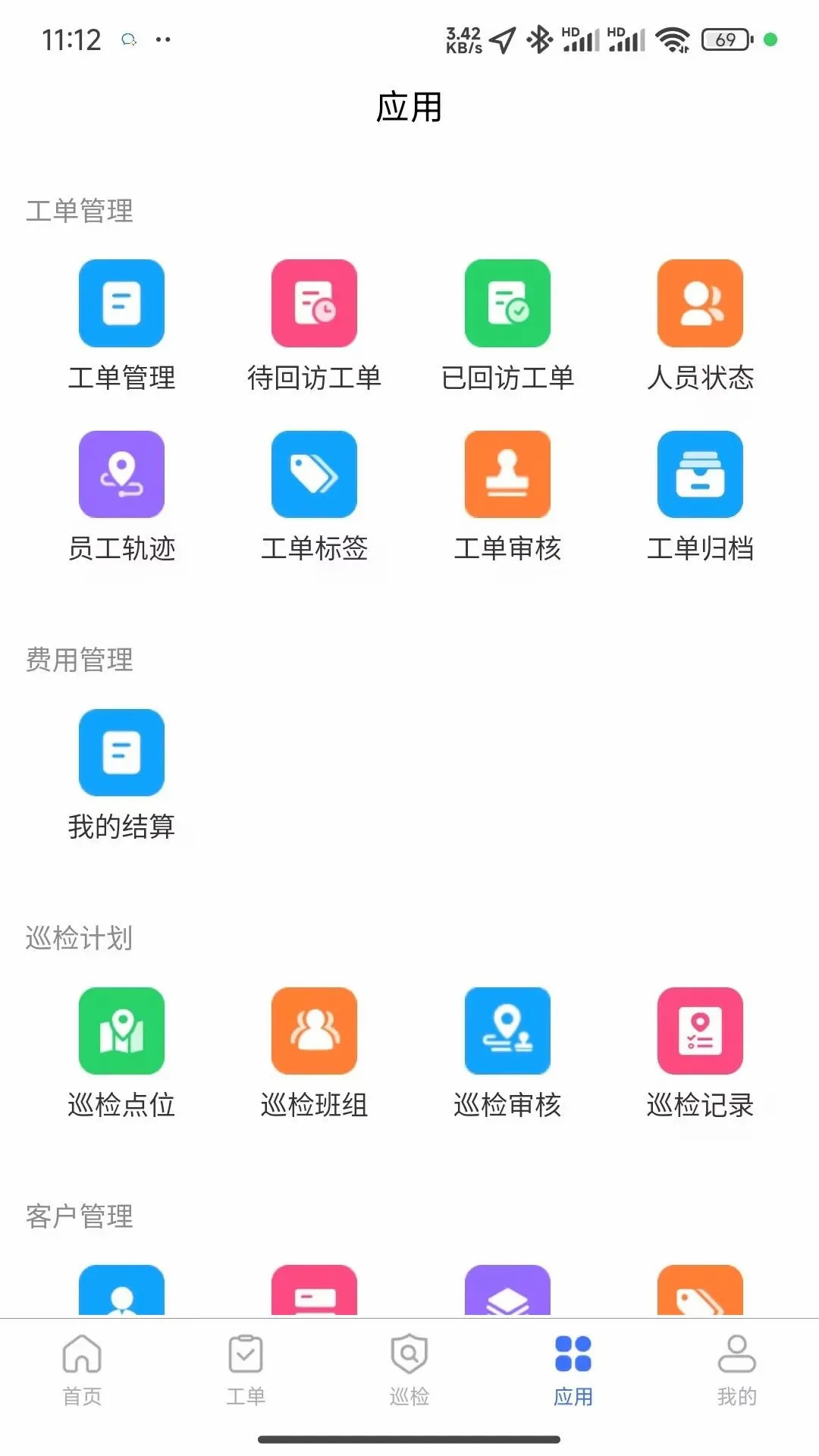This screenshot has height=1456, width=819.
Task: Switch to the 首页 tab
Action: [82, 1370]
